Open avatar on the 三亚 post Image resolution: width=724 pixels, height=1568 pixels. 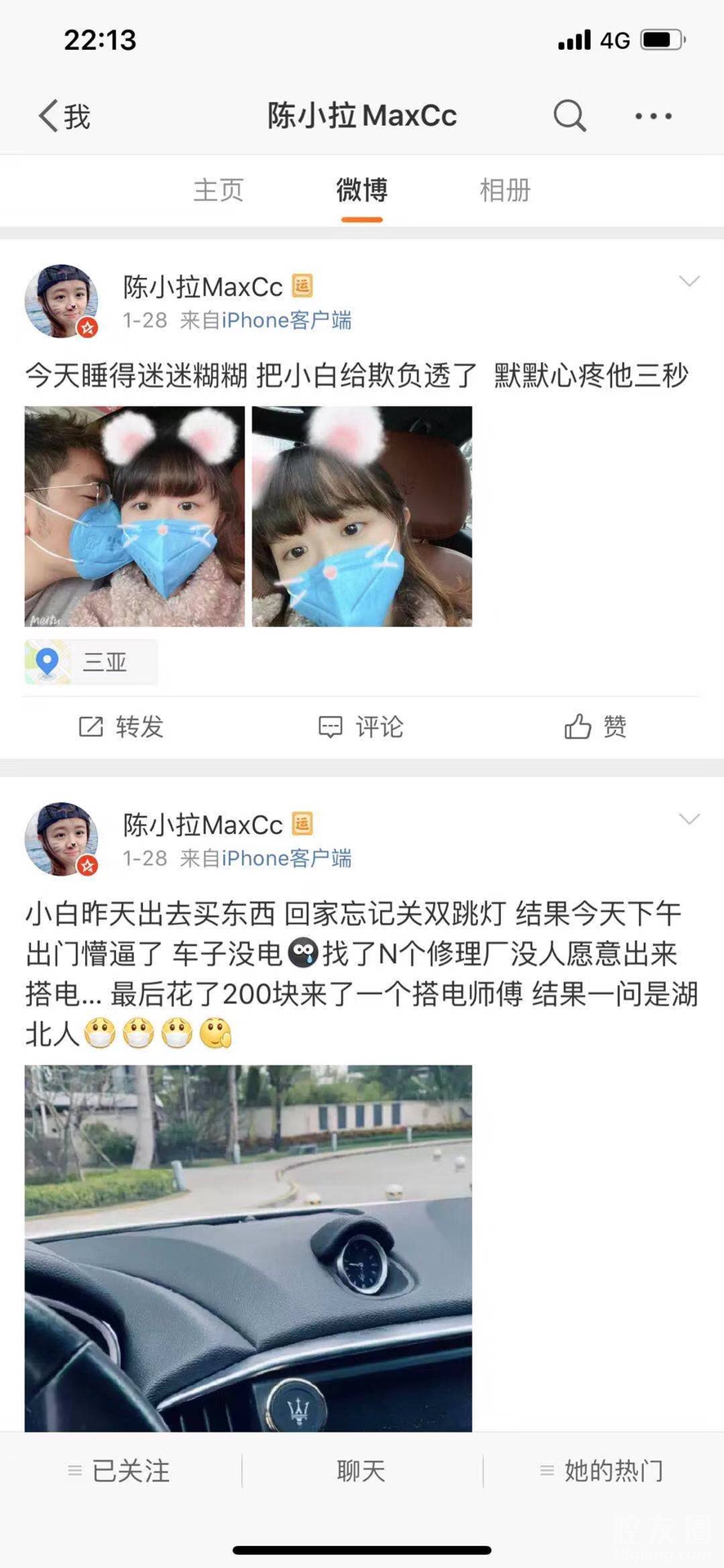coord(61,301)
